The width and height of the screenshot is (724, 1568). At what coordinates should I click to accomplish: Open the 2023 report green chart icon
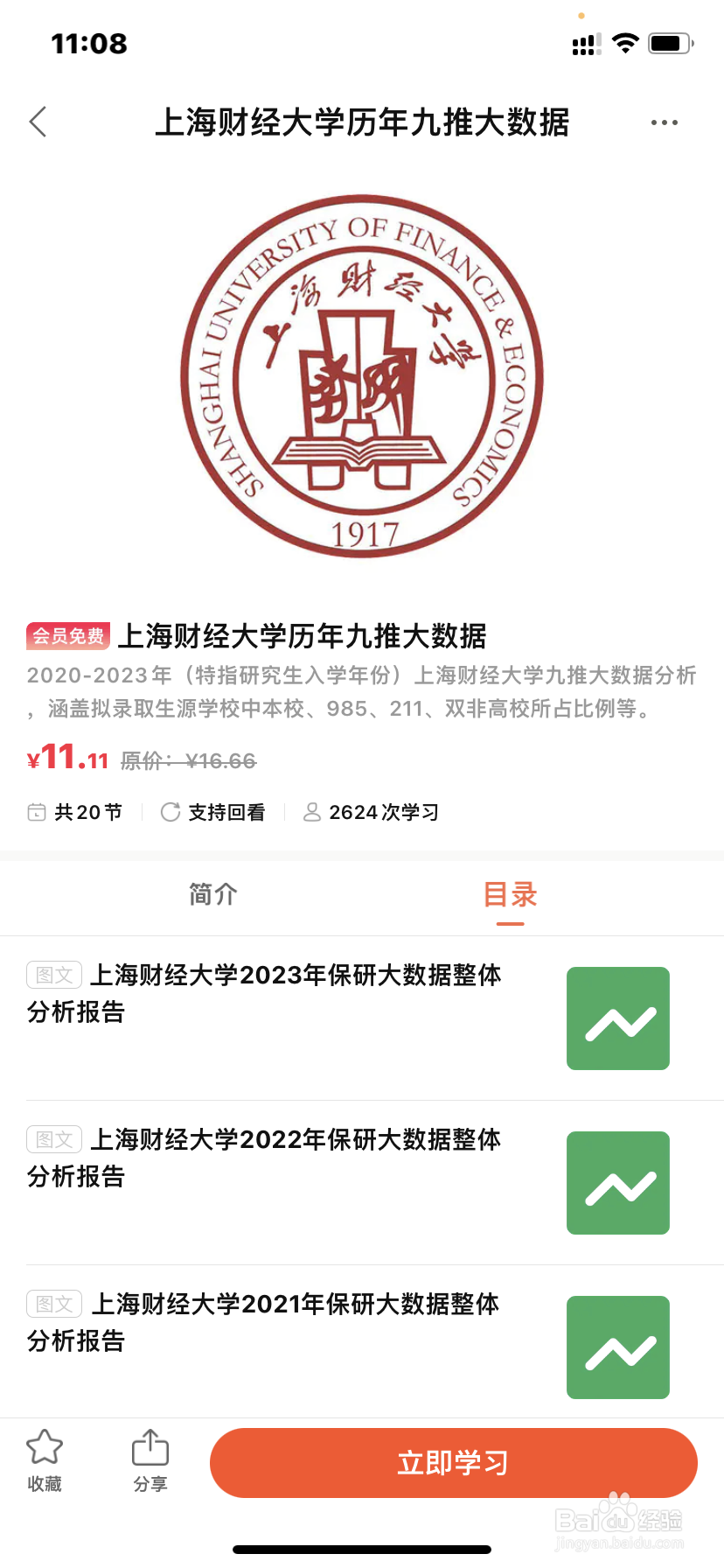pyautogui.click(x=617, y=1018)
